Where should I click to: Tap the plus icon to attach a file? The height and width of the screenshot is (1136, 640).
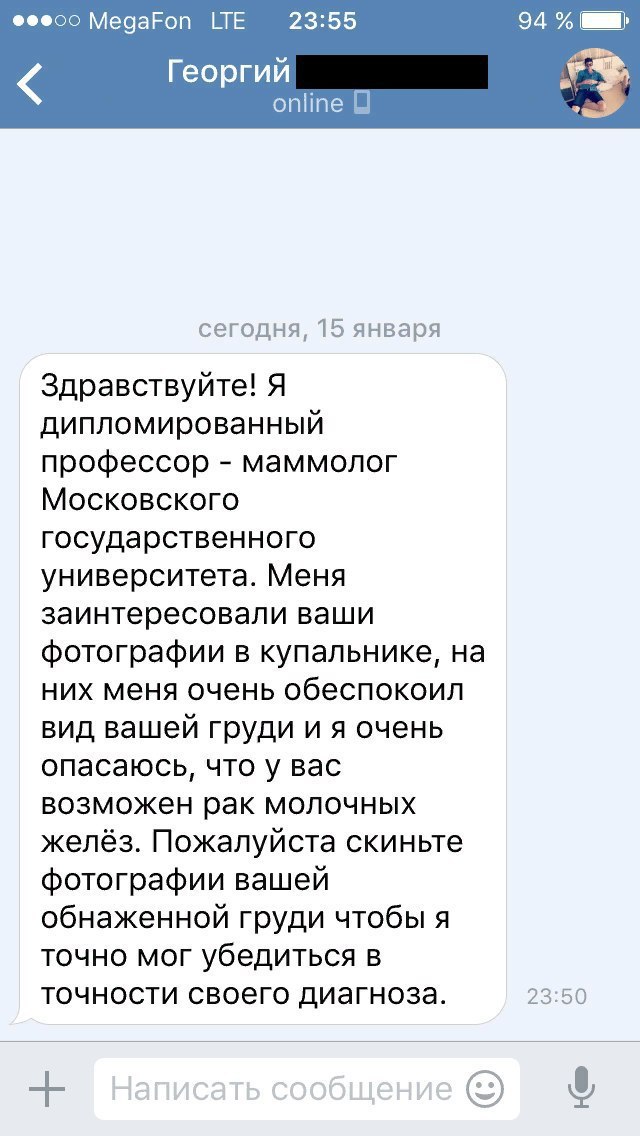point(47,1088)
